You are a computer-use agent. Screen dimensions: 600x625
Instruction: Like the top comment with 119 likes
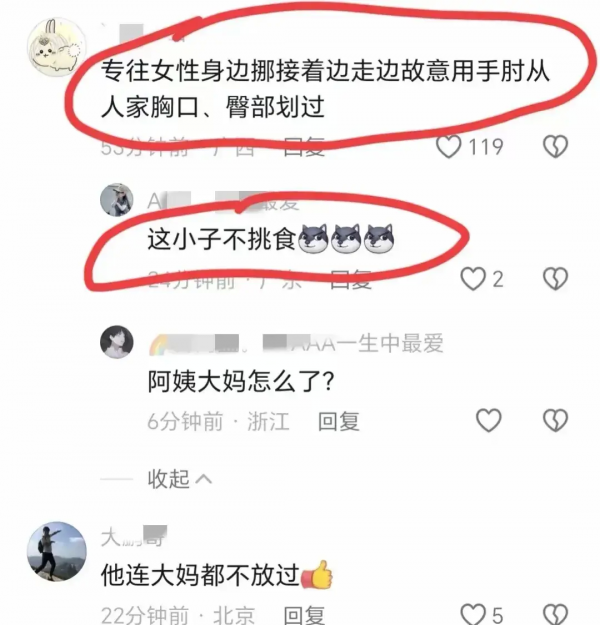452,147
